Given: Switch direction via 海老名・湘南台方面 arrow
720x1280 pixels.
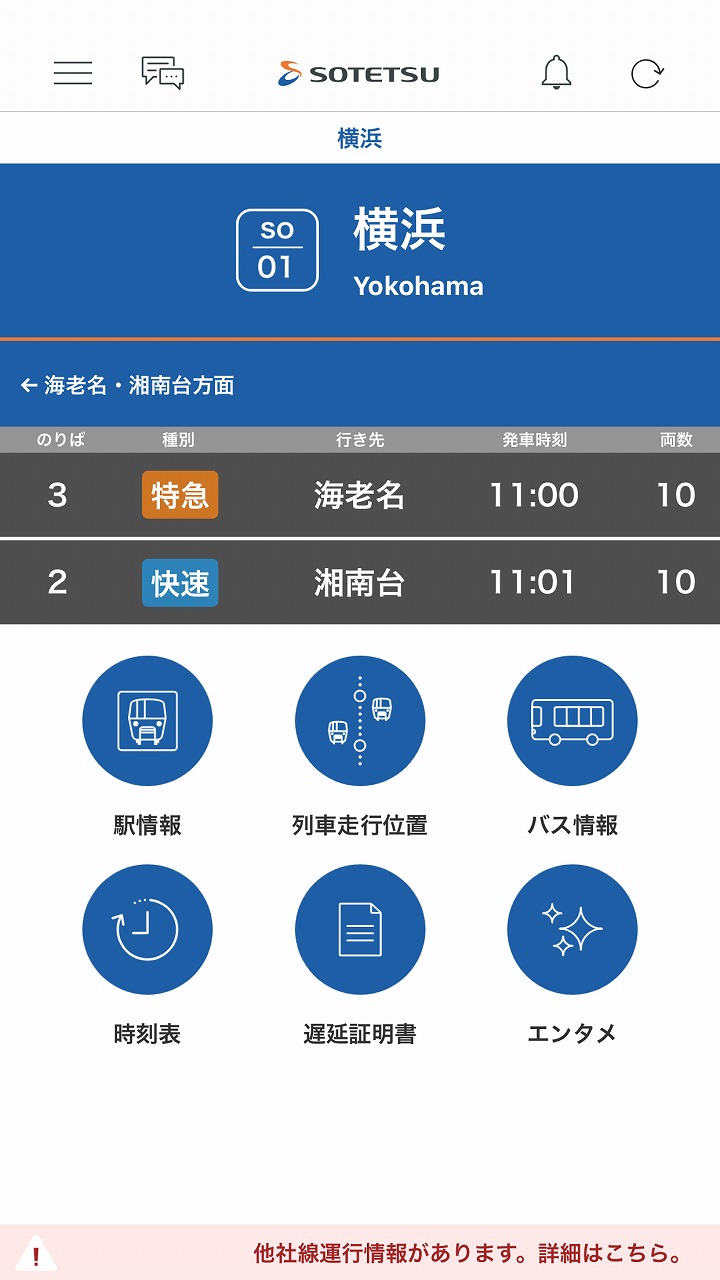Looking at the screenshot, I should coord(128,385).
